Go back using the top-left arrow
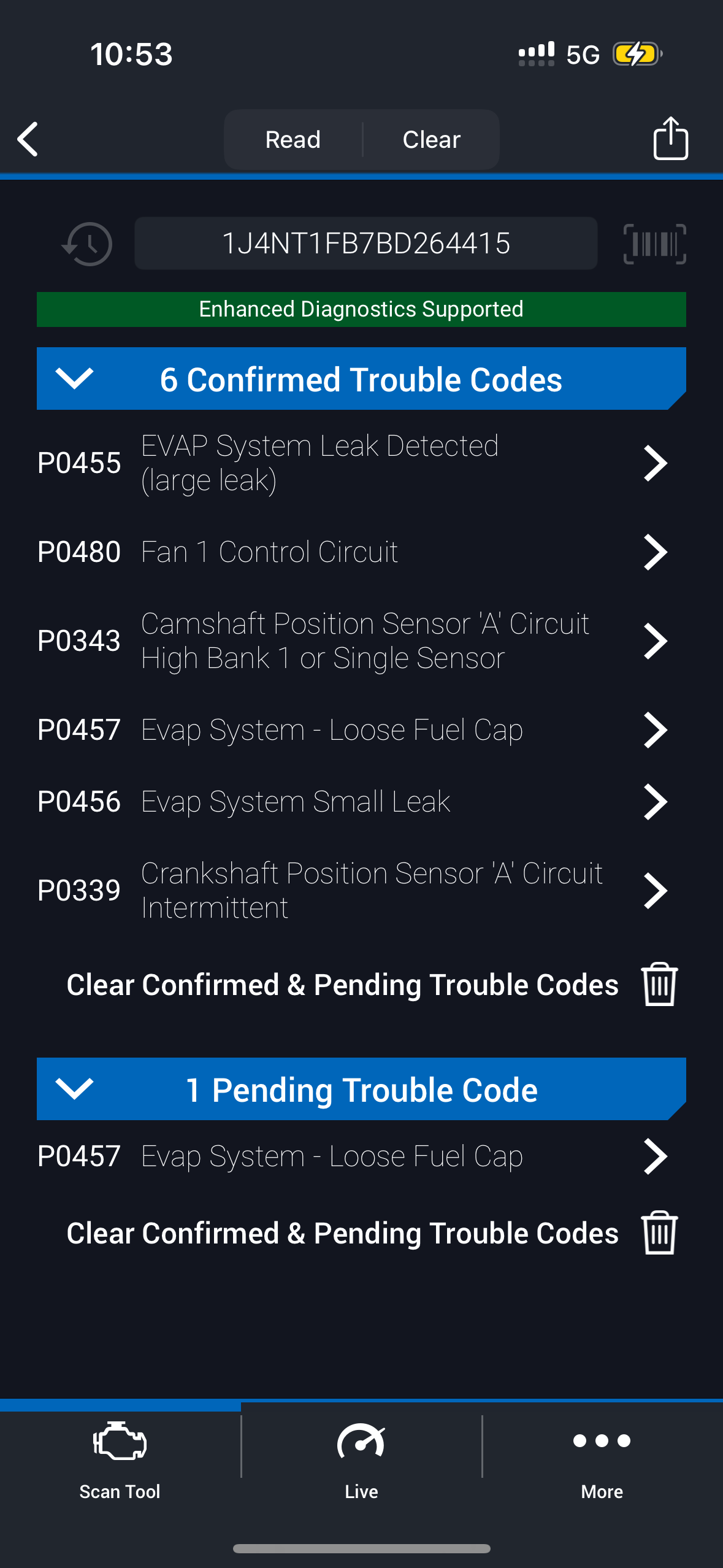Screen dimensions: 723x1568 coord(28,139)
